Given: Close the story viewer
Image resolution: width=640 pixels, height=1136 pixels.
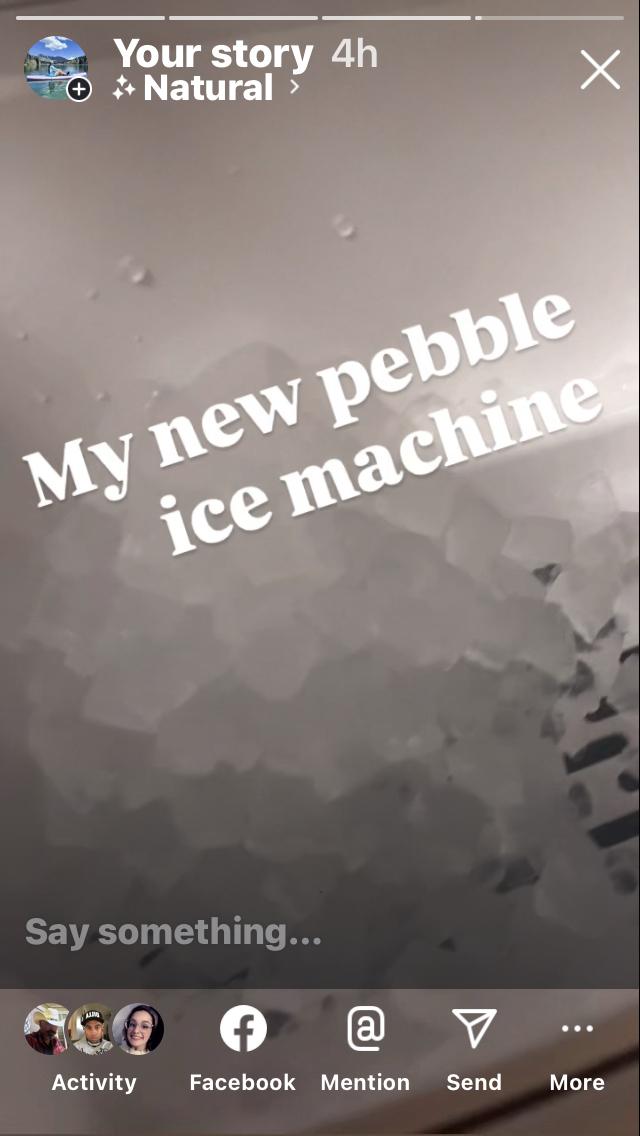Looking at the screenshot, I should [x=600, y=70].
